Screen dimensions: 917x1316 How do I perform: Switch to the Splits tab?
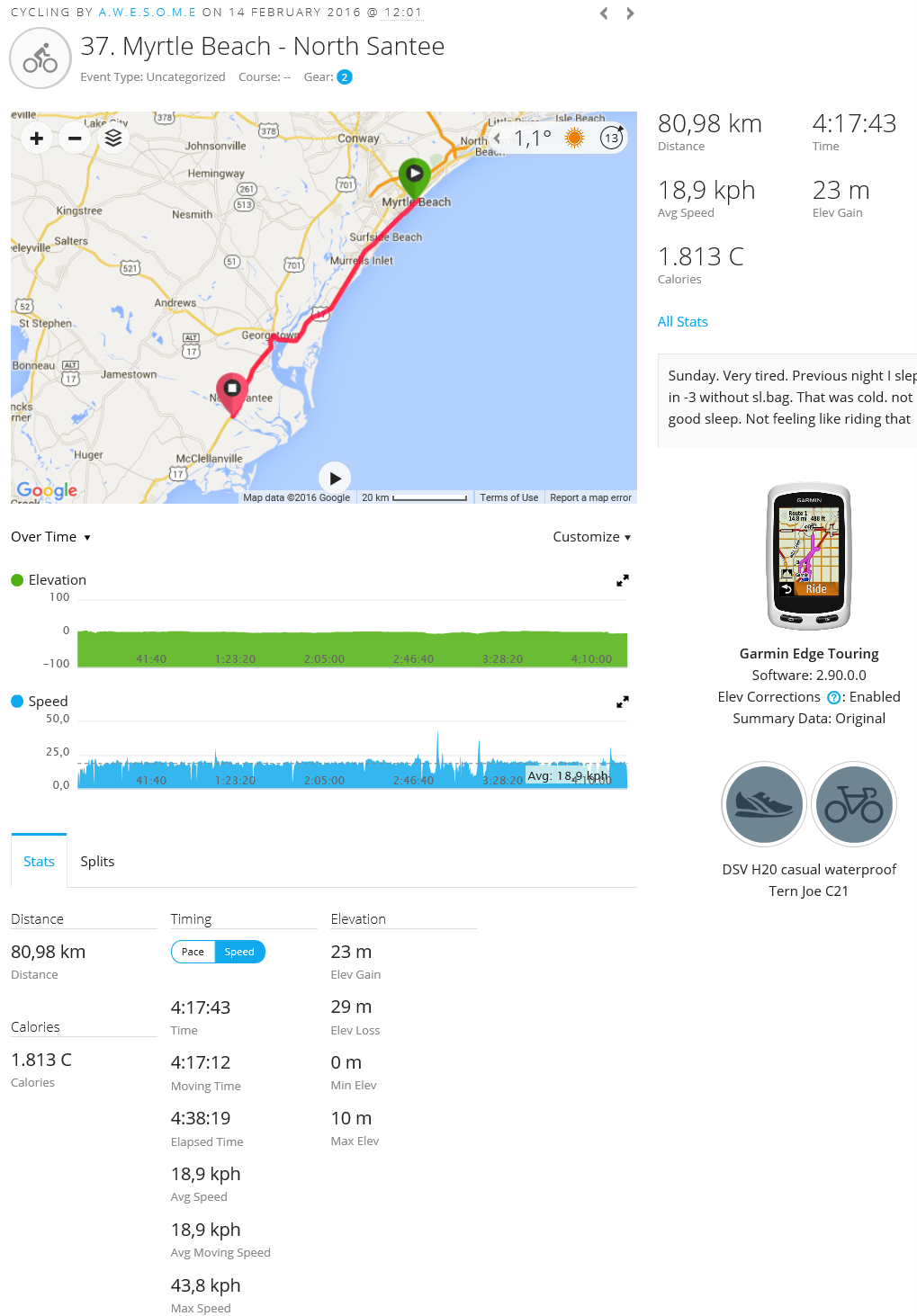[x=97, y=862]
